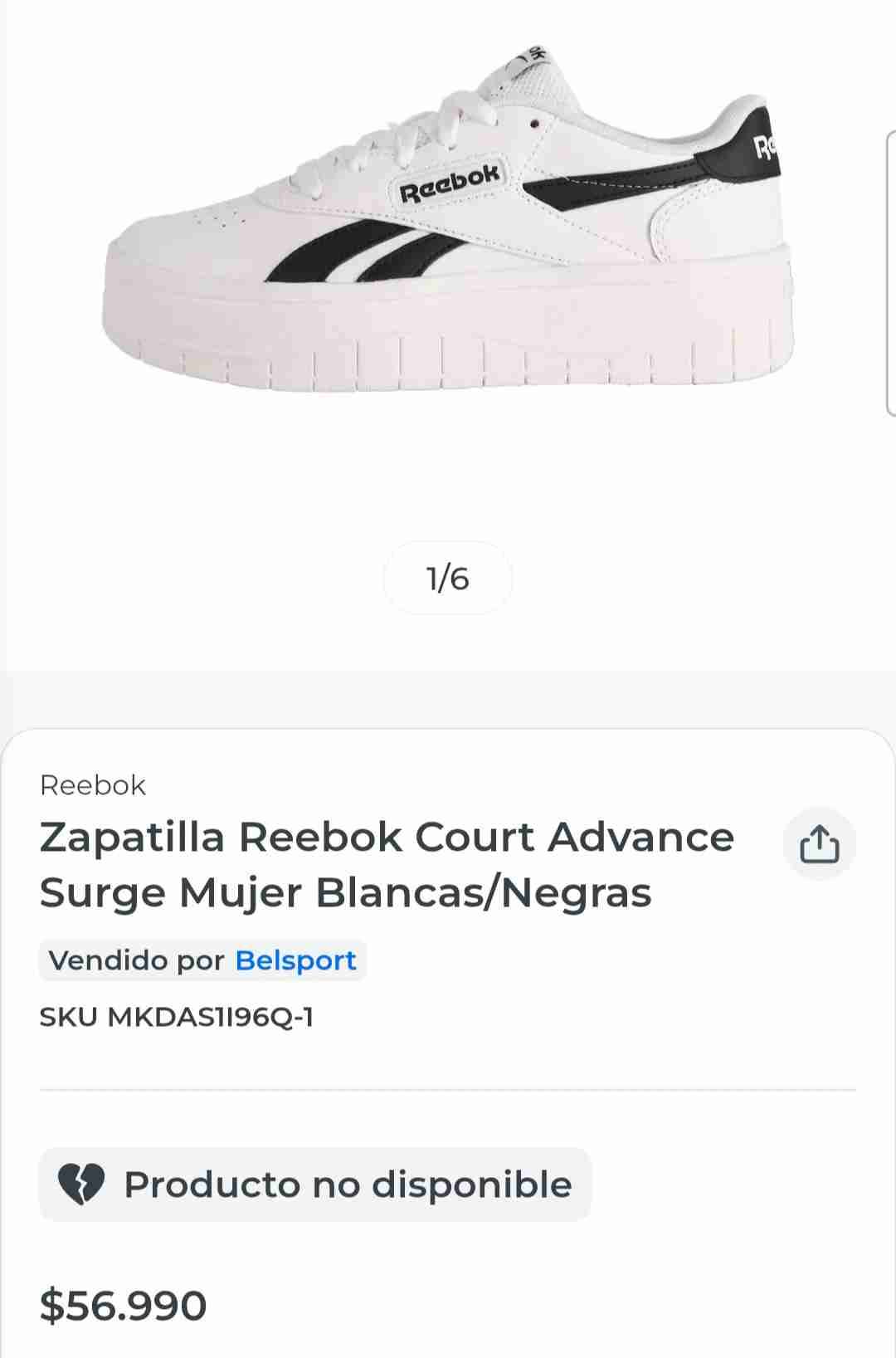Click the '1/6' image counter pill
Viewport: 896px width, 1358px height.
tap(447, 578)
